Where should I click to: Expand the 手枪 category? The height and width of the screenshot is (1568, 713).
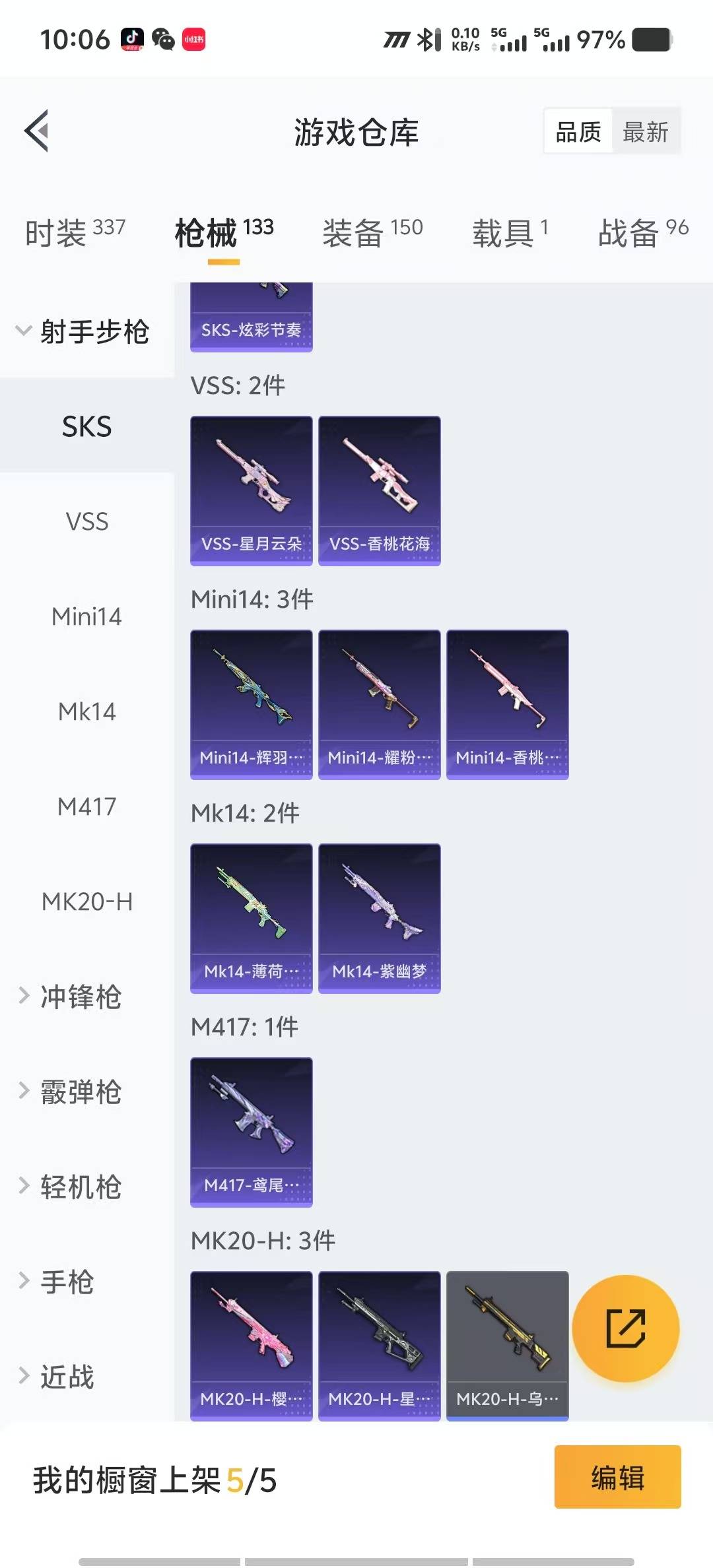(66, 1282)
